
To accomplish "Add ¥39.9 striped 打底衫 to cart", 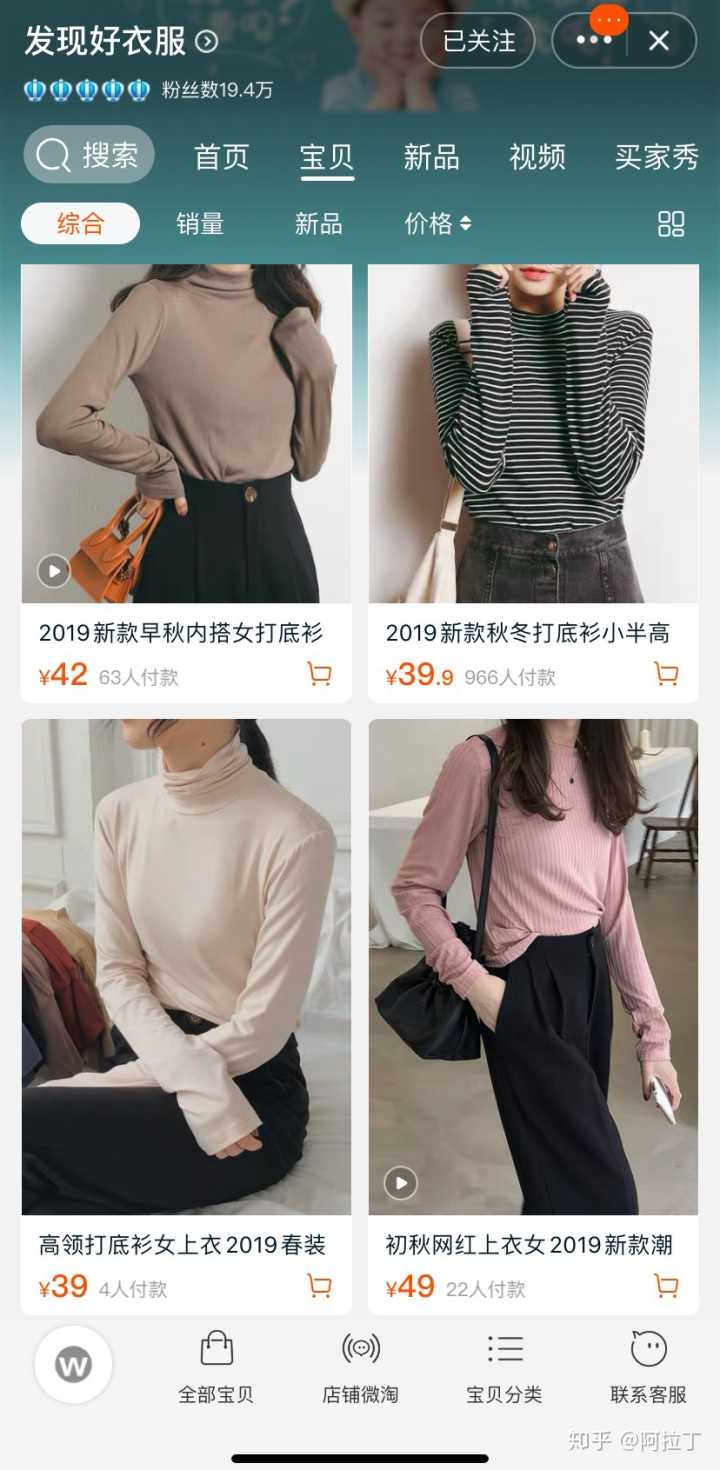I will [666, 675].
